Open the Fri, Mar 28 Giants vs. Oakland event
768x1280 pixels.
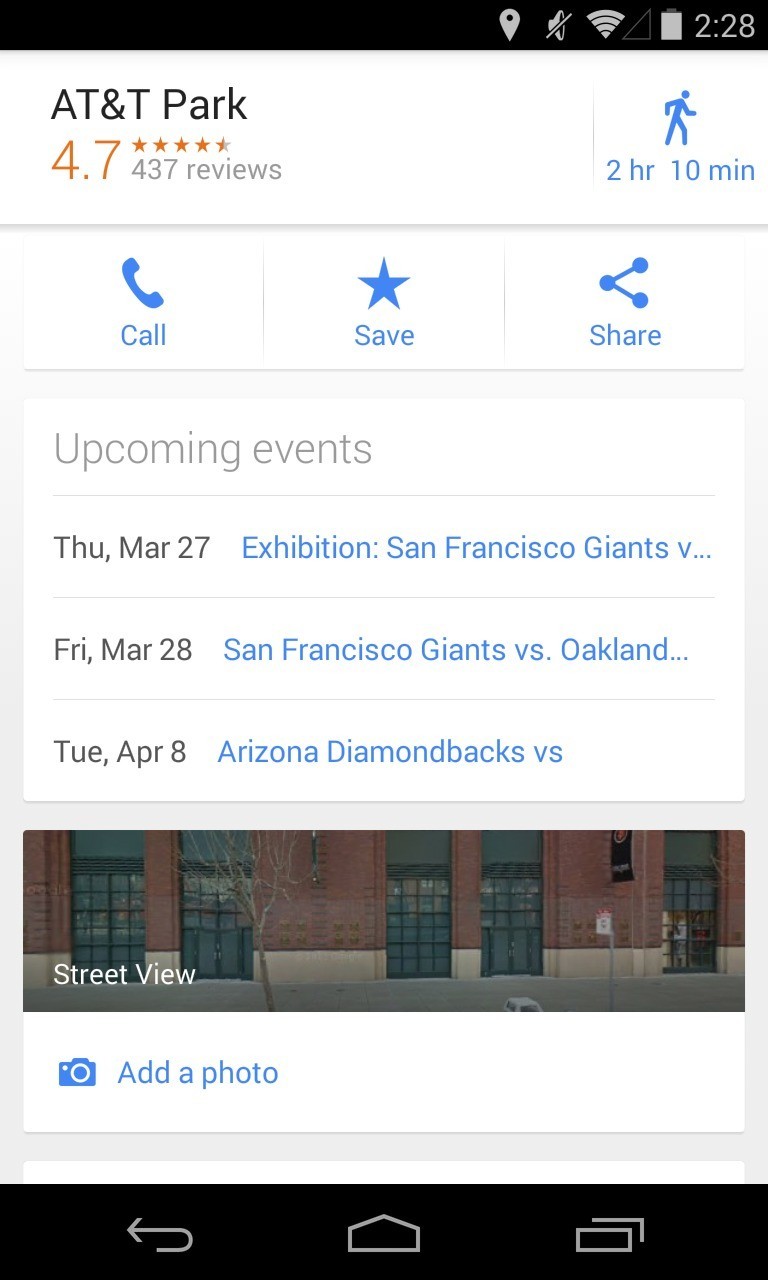click(x=455, y=650)
